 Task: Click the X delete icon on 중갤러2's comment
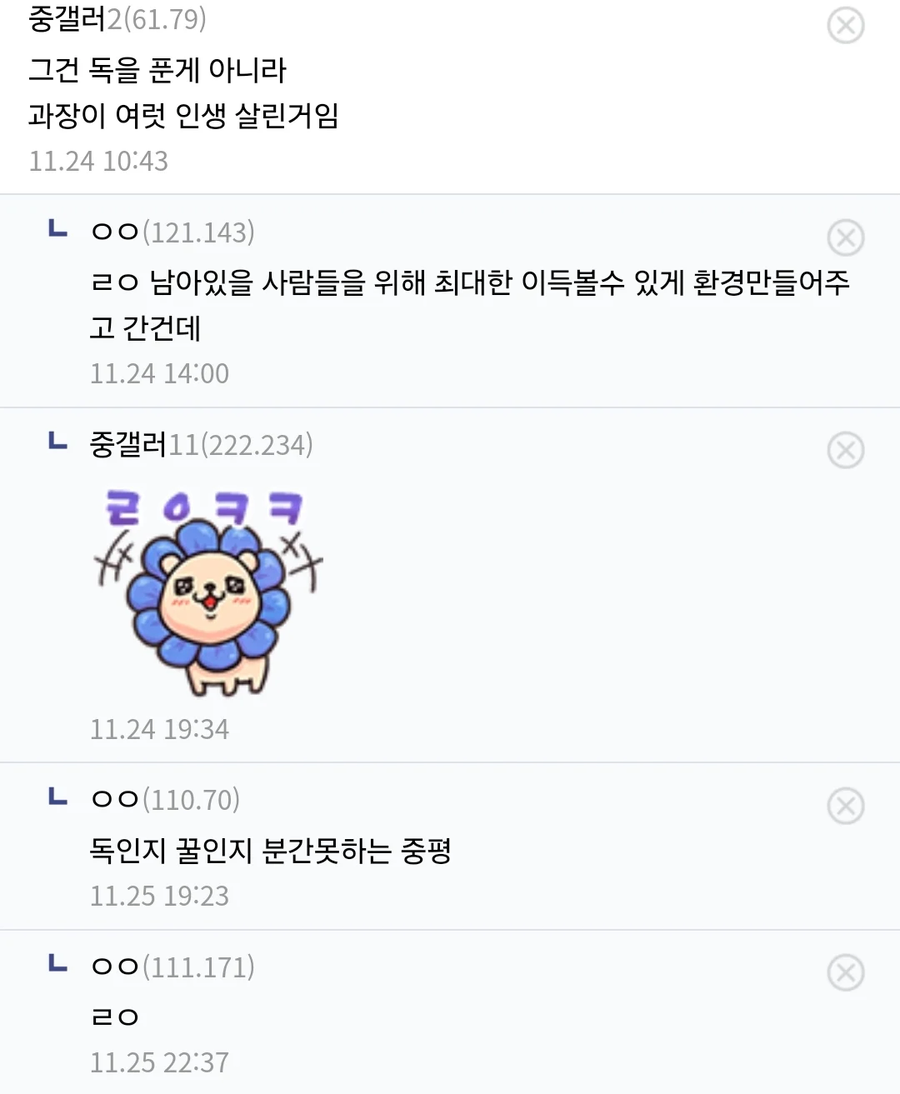(x=846, y=27)
